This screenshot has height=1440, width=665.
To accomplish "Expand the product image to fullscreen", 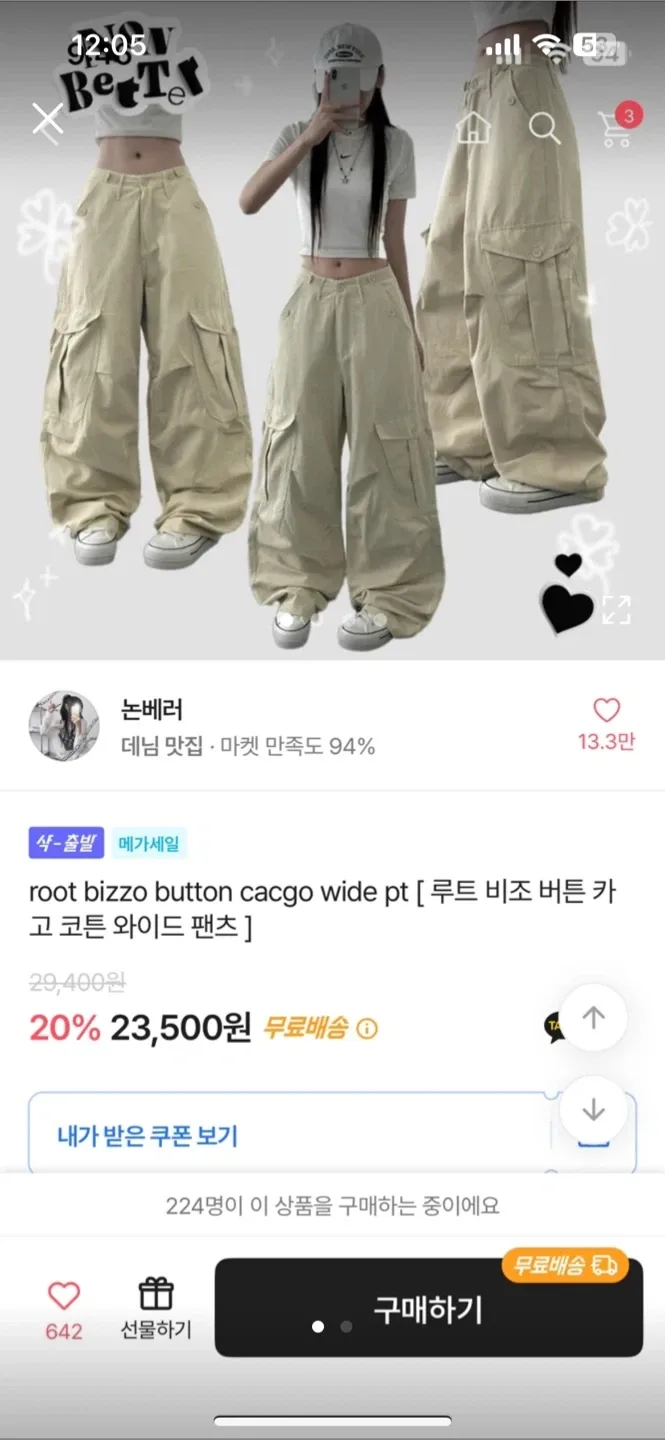I will tap(616, 610).
